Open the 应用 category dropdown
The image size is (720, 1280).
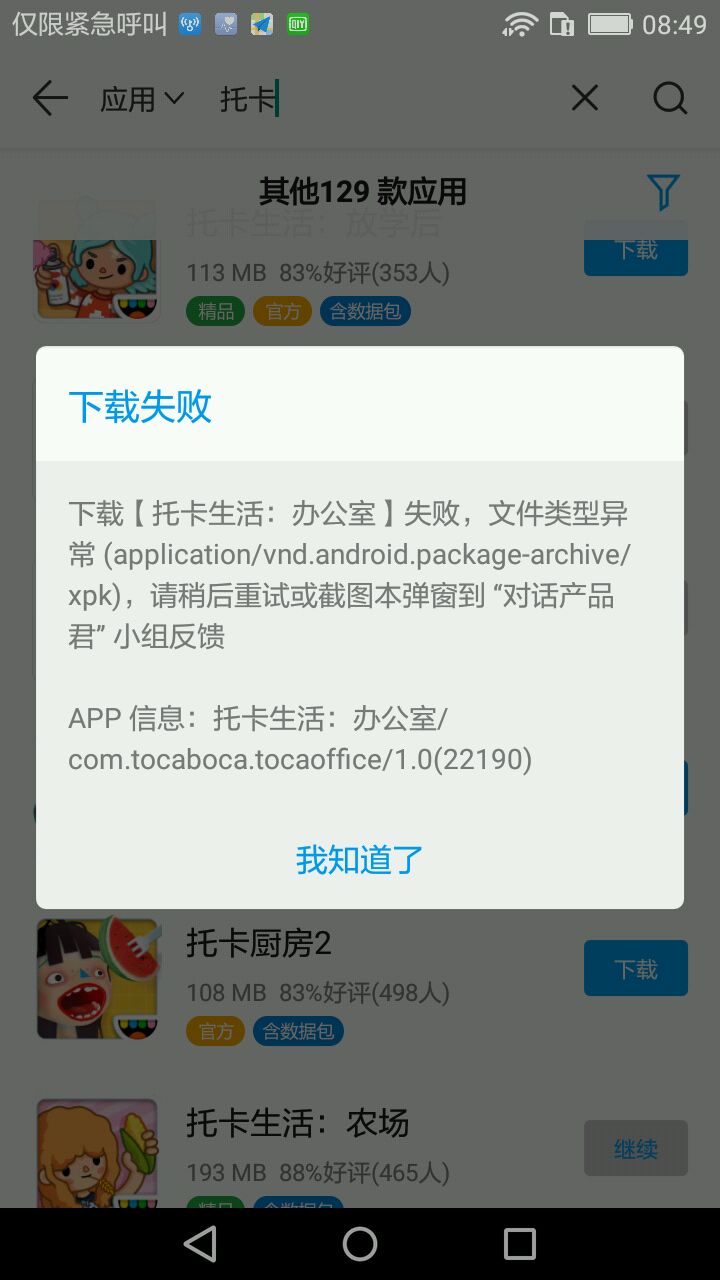point(142,99)
